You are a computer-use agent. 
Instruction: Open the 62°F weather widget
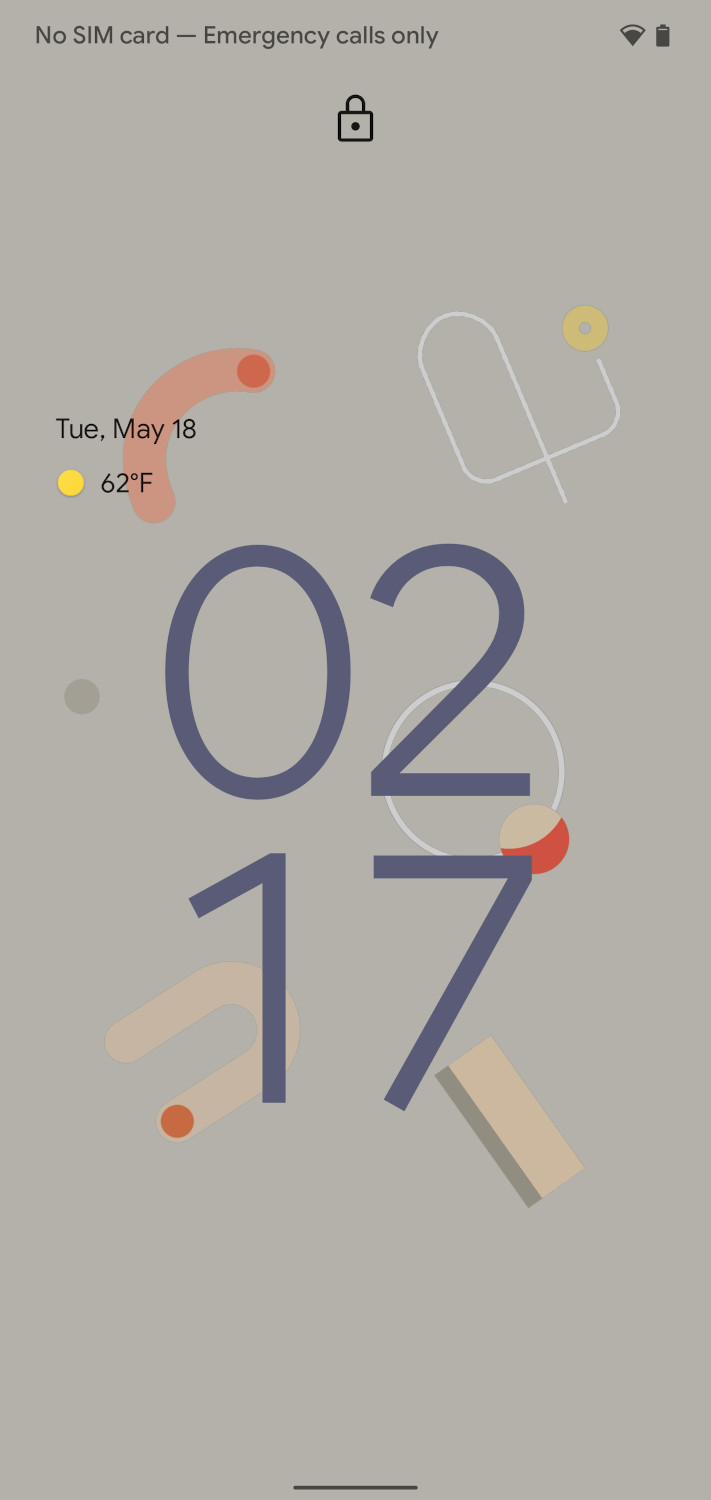[x=105, y=484]
